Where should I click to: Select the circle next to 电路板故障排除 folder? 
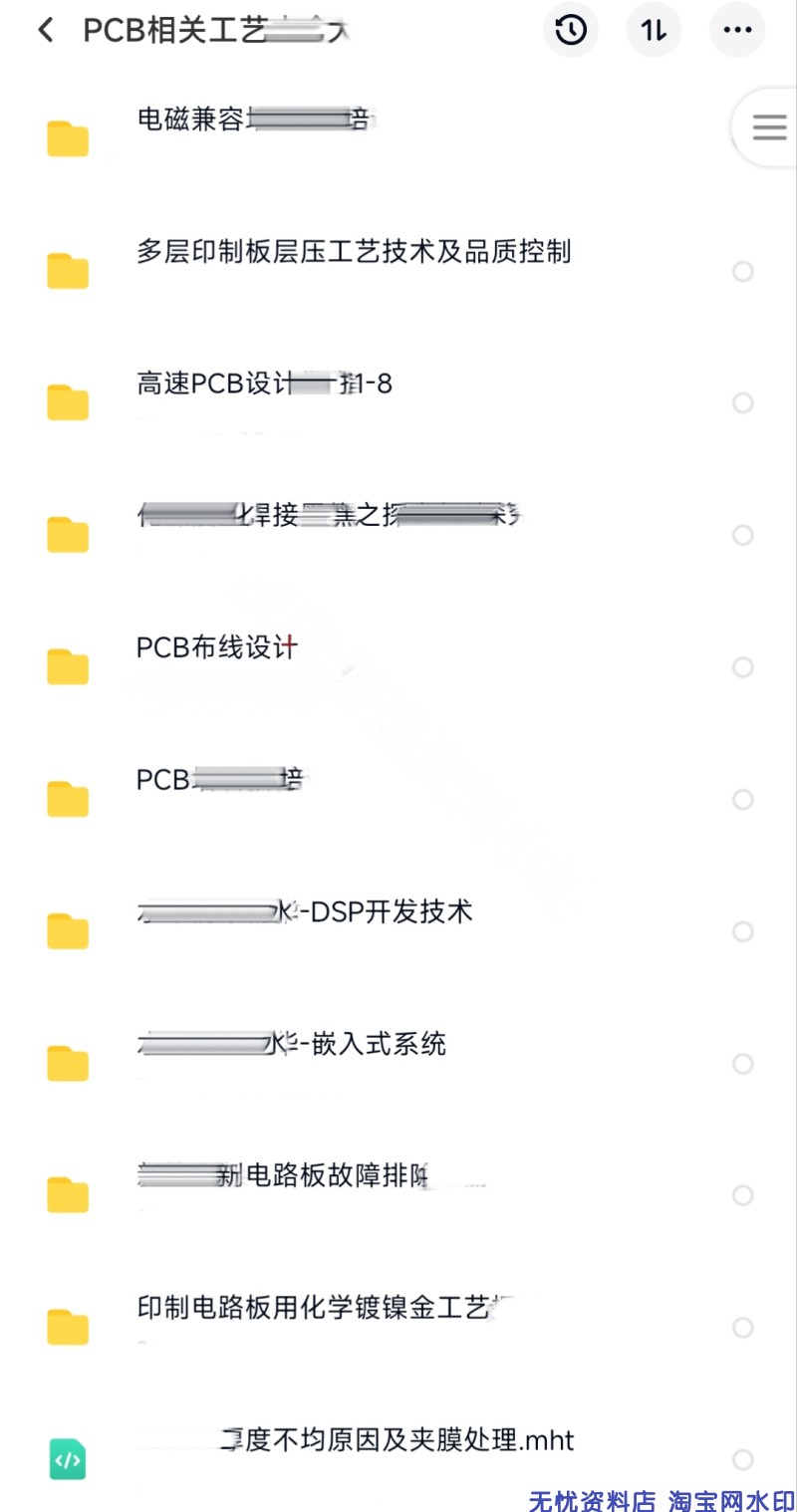click(743, 1194)
